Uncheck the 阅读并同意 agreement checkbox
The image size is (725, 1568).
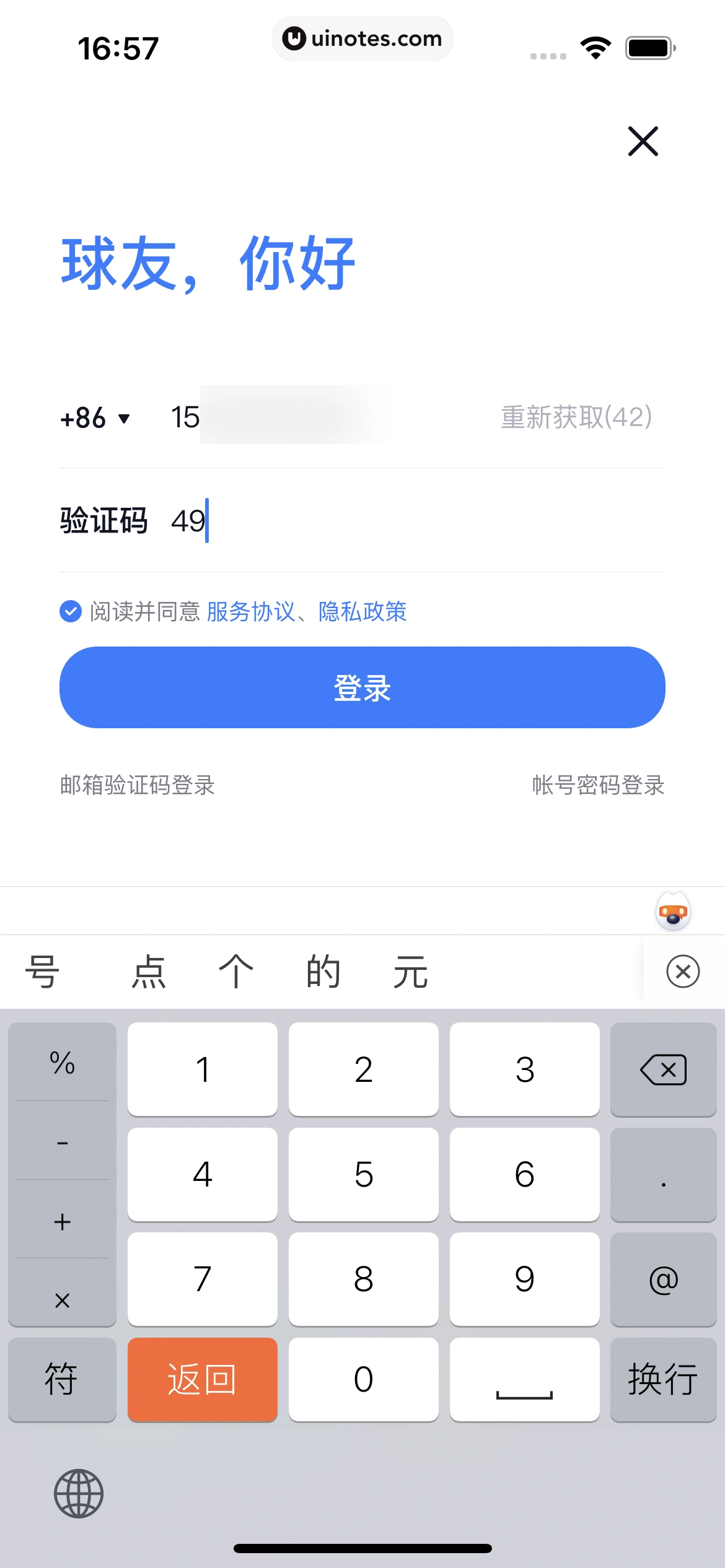point(71,611)
